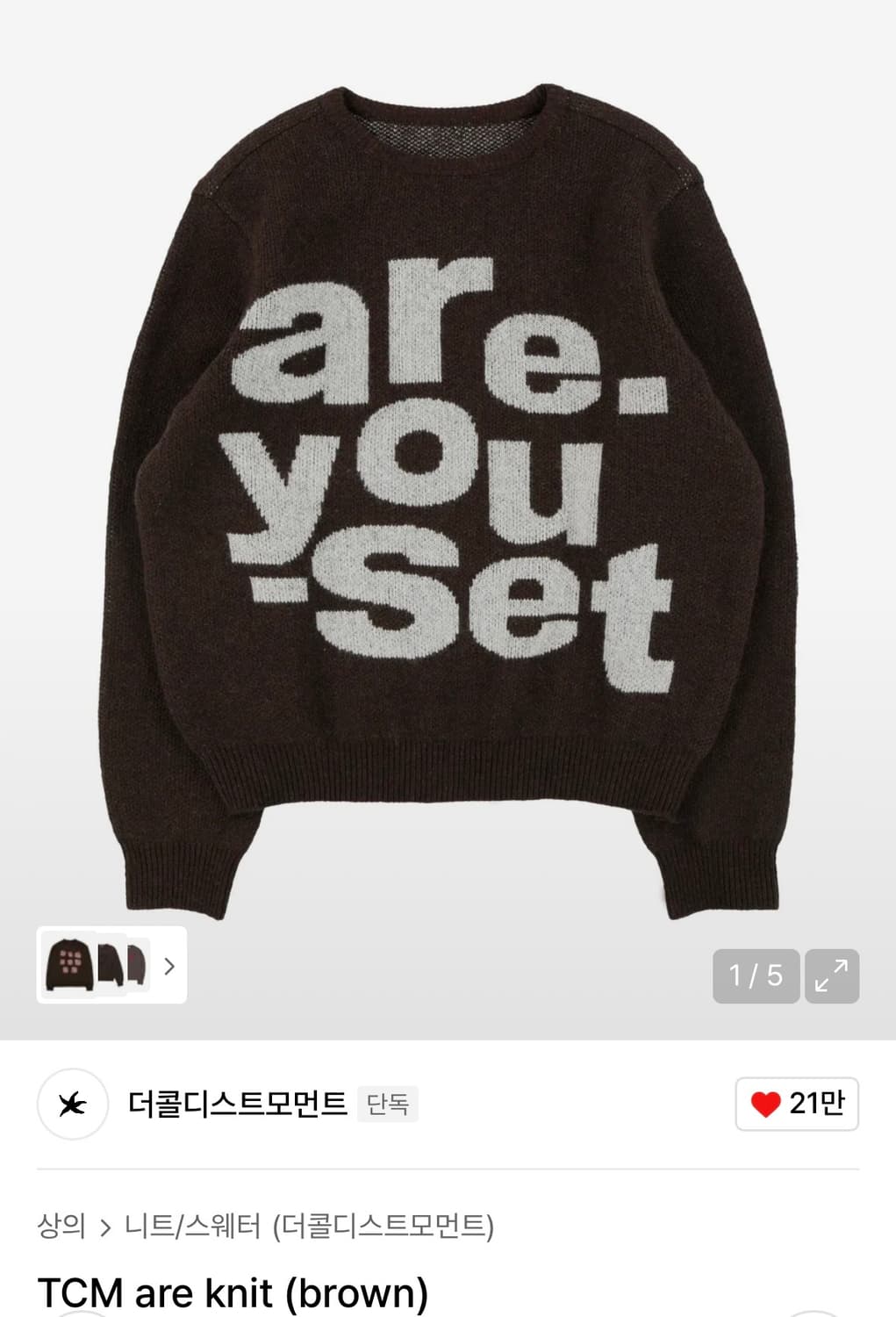The height and width of the screenshot is (1317, 896).
Task: Open the fullscreen image view with the expand arrows
Action: pyautogui.click(x=831, y=975)
